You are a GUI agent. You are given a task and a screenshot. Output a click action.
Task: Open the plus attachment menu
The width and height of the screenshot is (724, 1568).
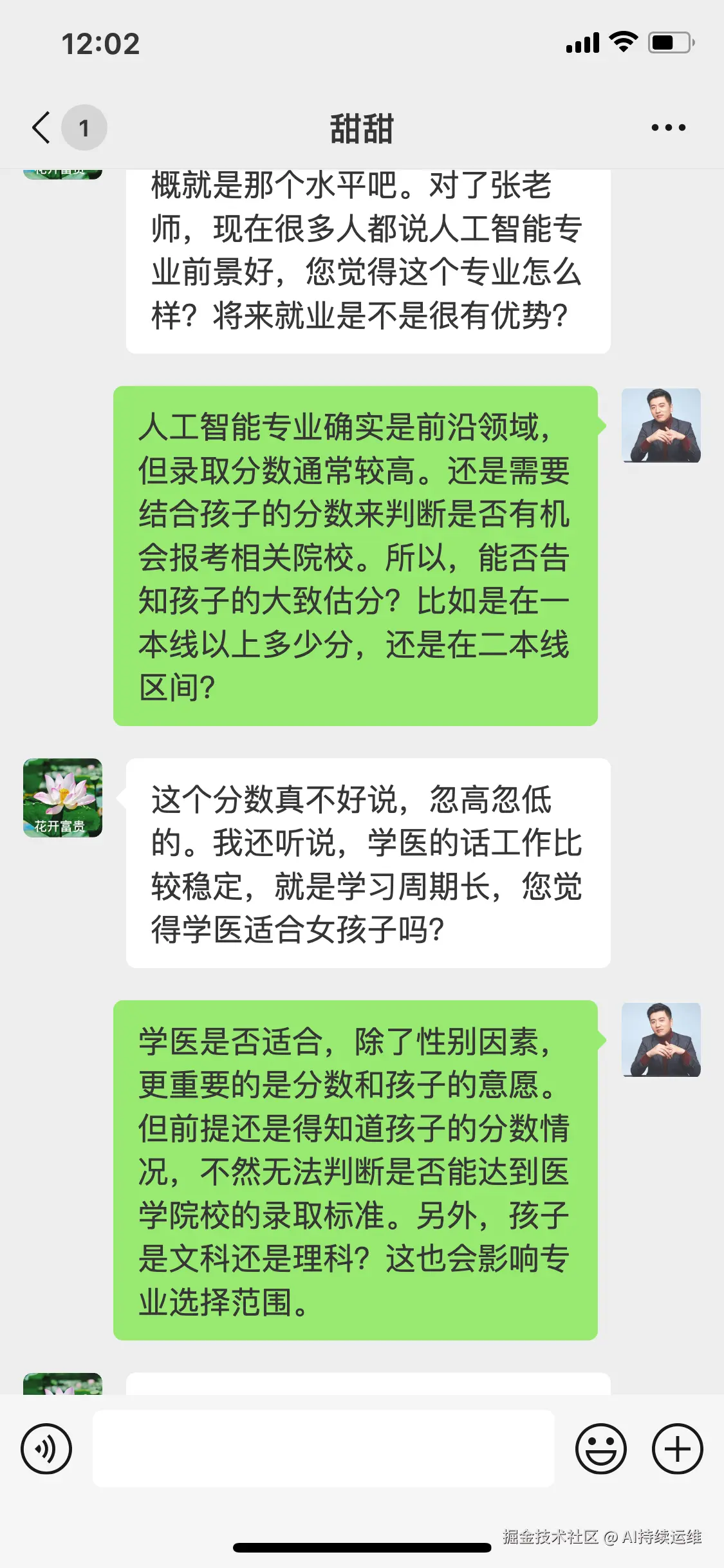click(x=677, y=1449)
